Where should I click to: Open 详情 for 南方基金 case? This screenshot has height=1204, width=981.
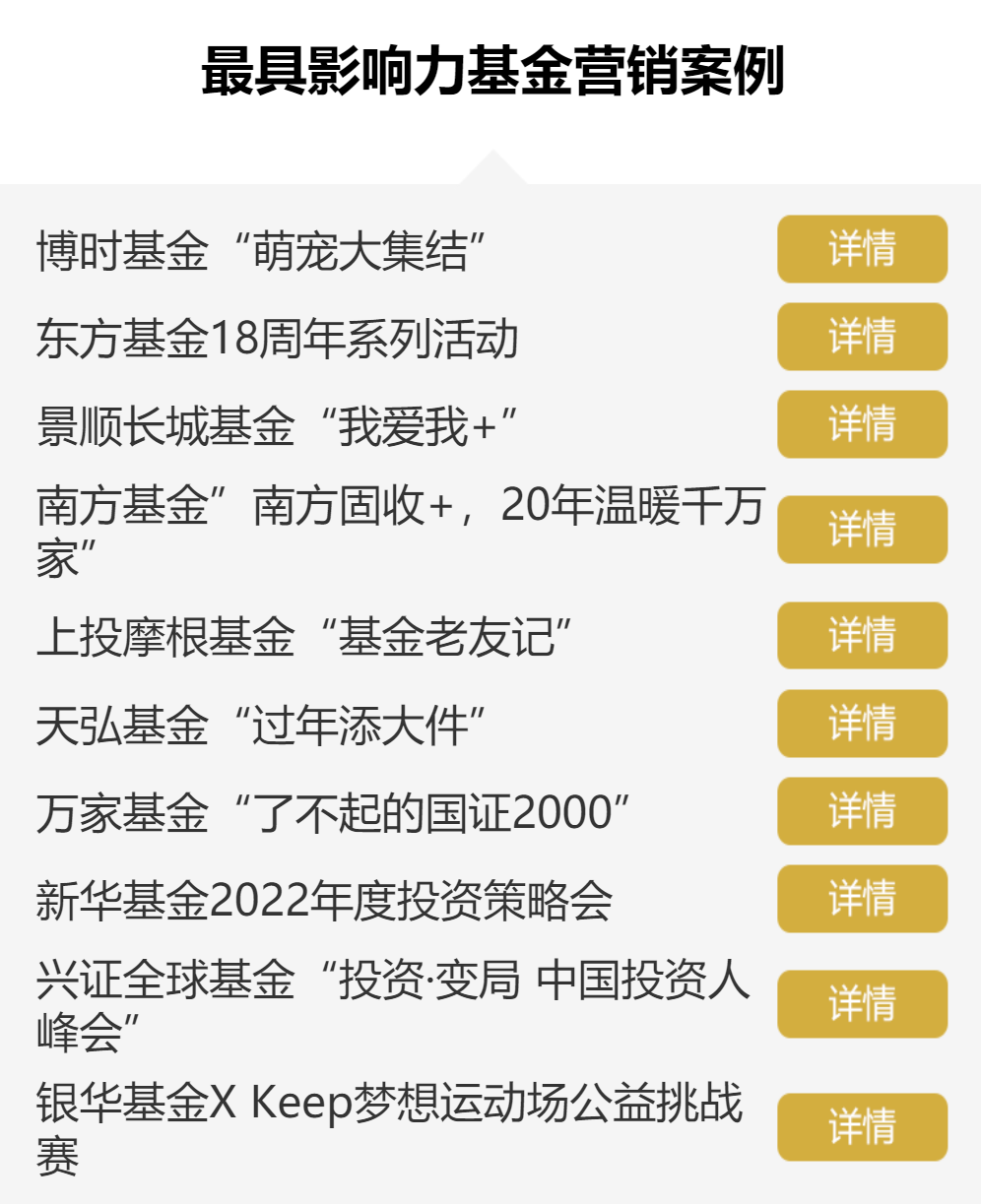pos(862,531)
